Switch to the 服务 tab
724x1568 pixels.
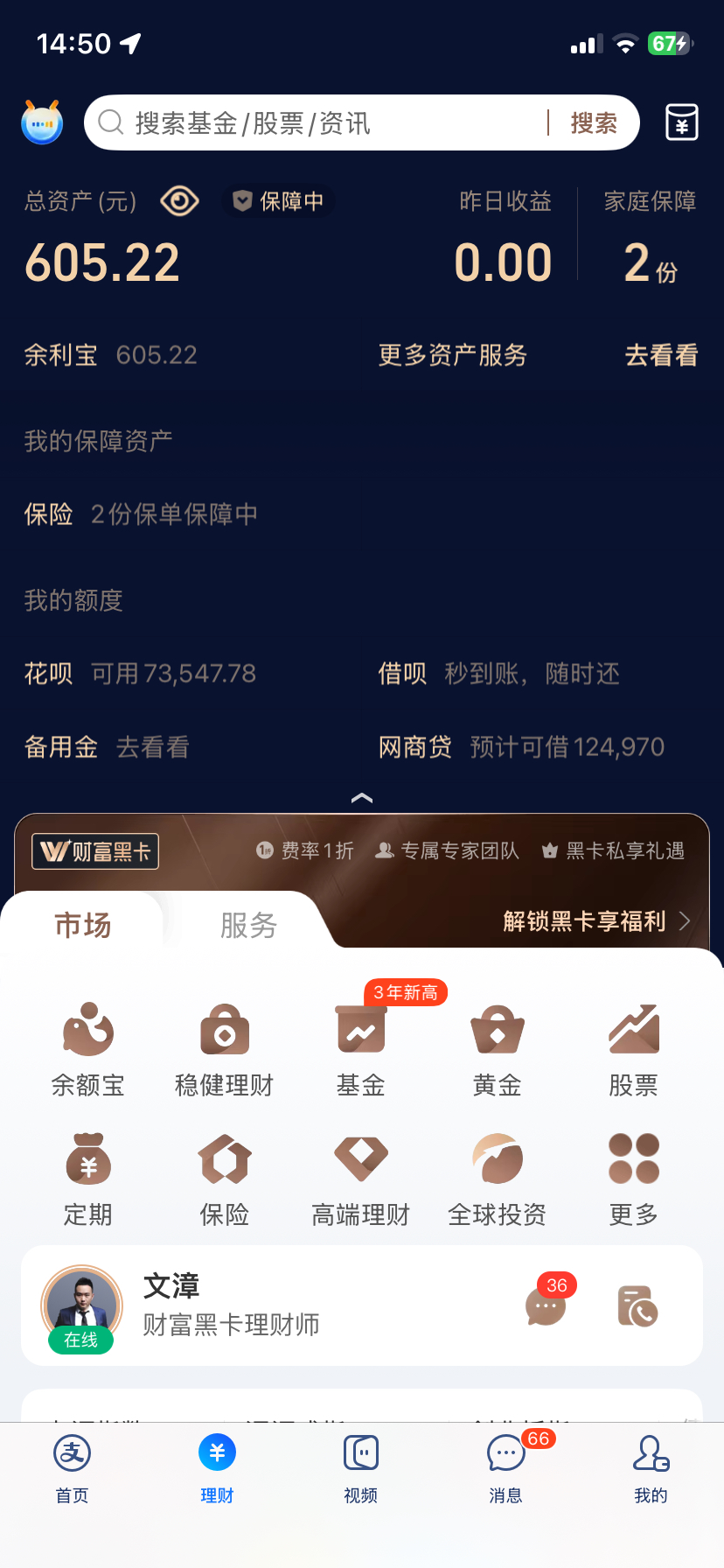coord(248,925)
